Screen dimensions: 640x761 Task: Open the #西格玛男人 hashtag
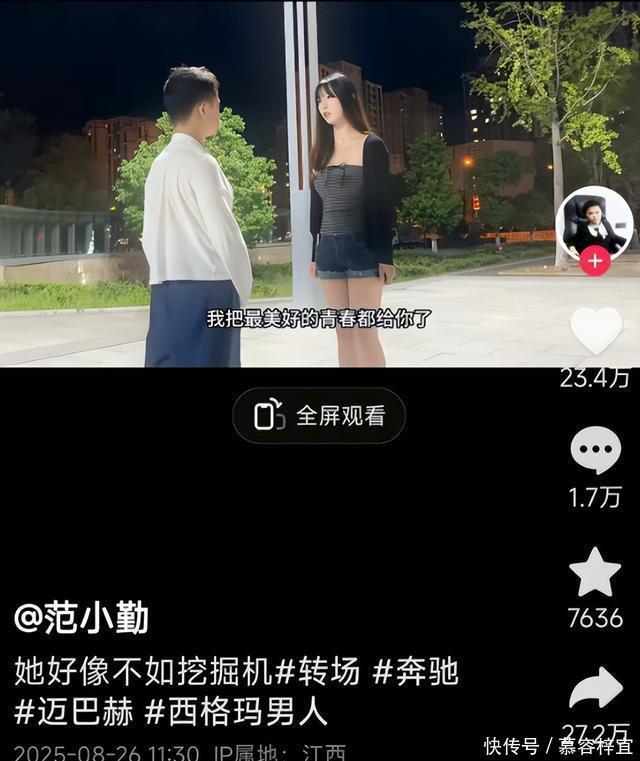[236, 712]
